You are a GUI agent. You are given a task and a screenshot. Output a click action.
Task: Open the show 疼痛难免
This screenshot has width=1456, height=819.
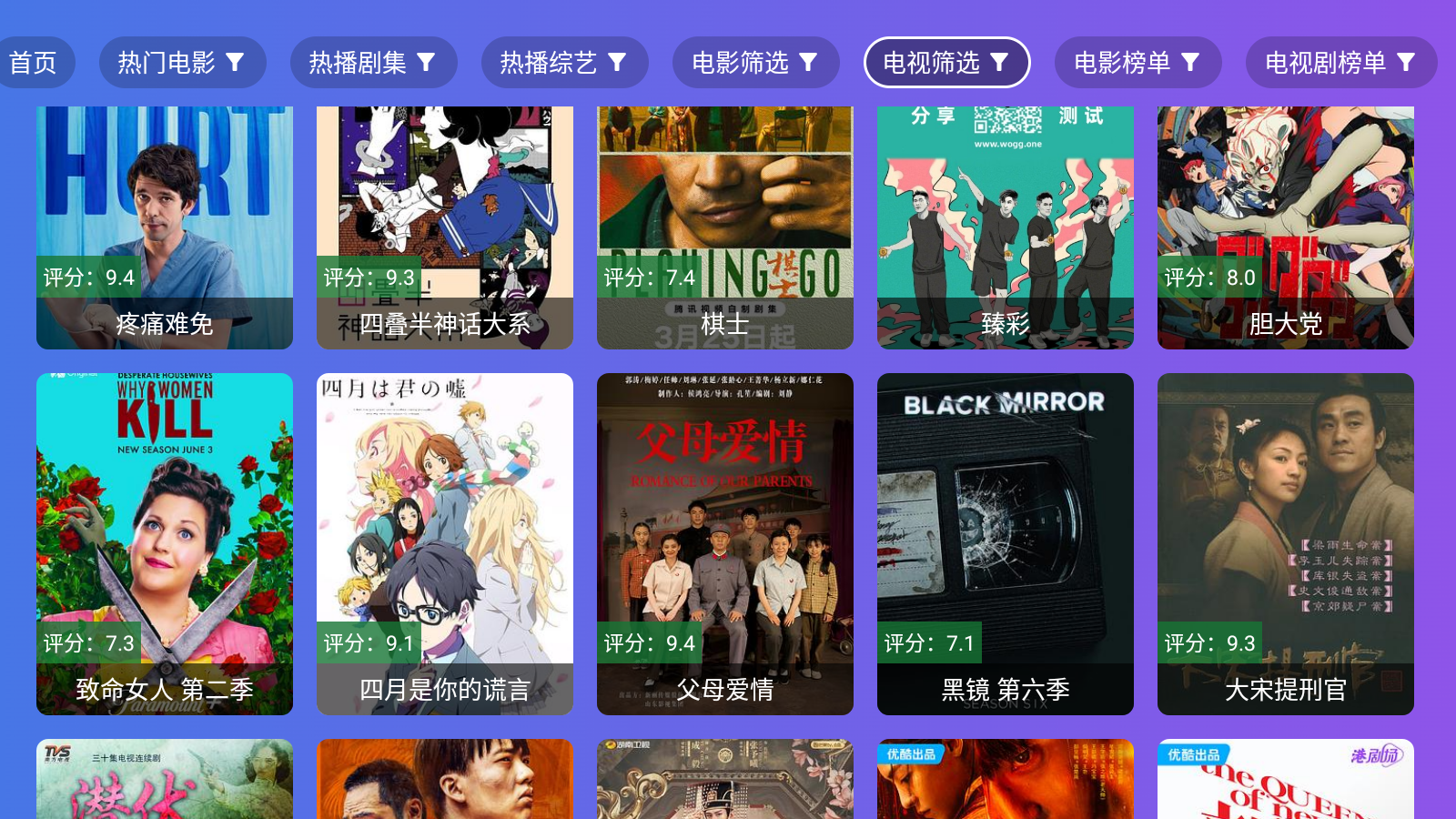tap(165, 227)
